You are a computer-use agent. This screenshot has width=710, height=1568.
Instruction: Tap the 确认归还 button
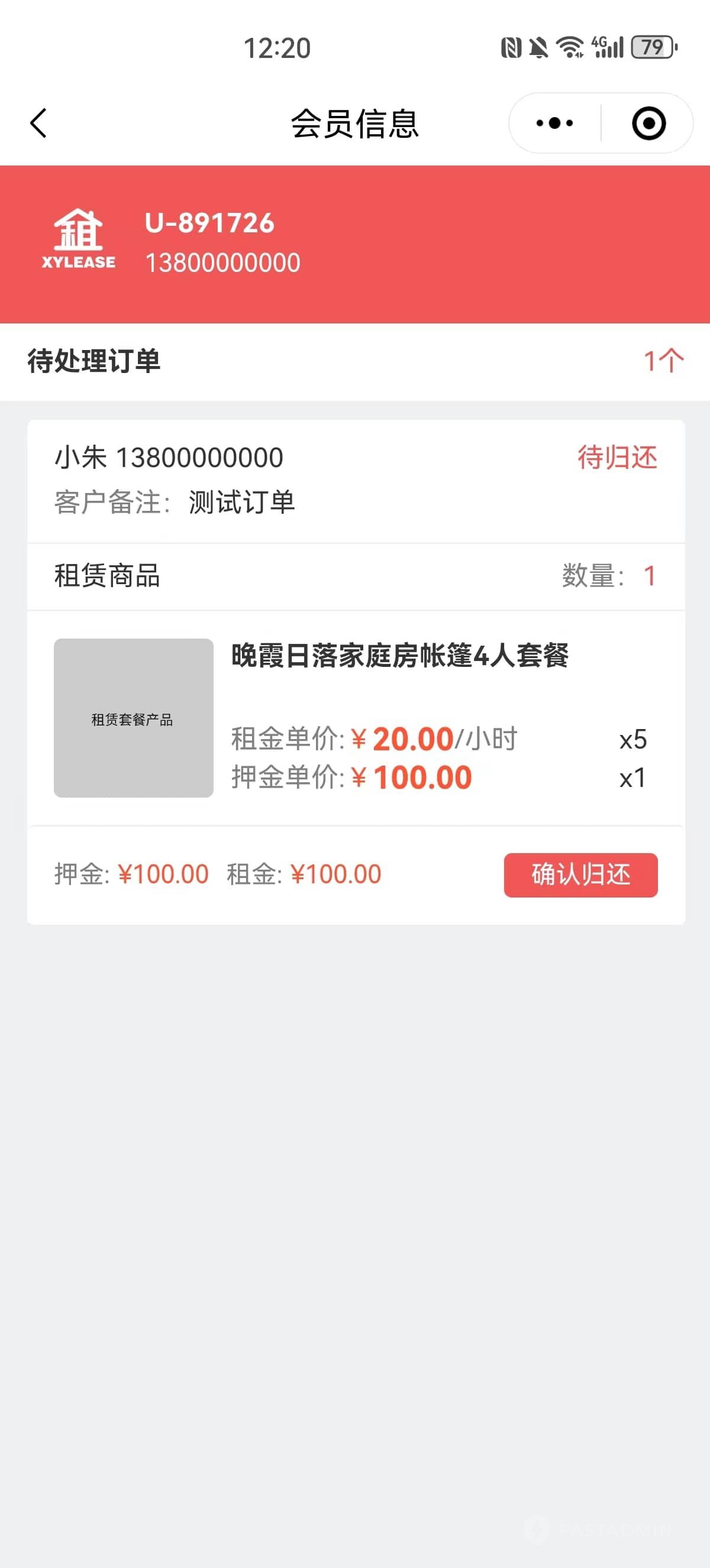[580, 874]
